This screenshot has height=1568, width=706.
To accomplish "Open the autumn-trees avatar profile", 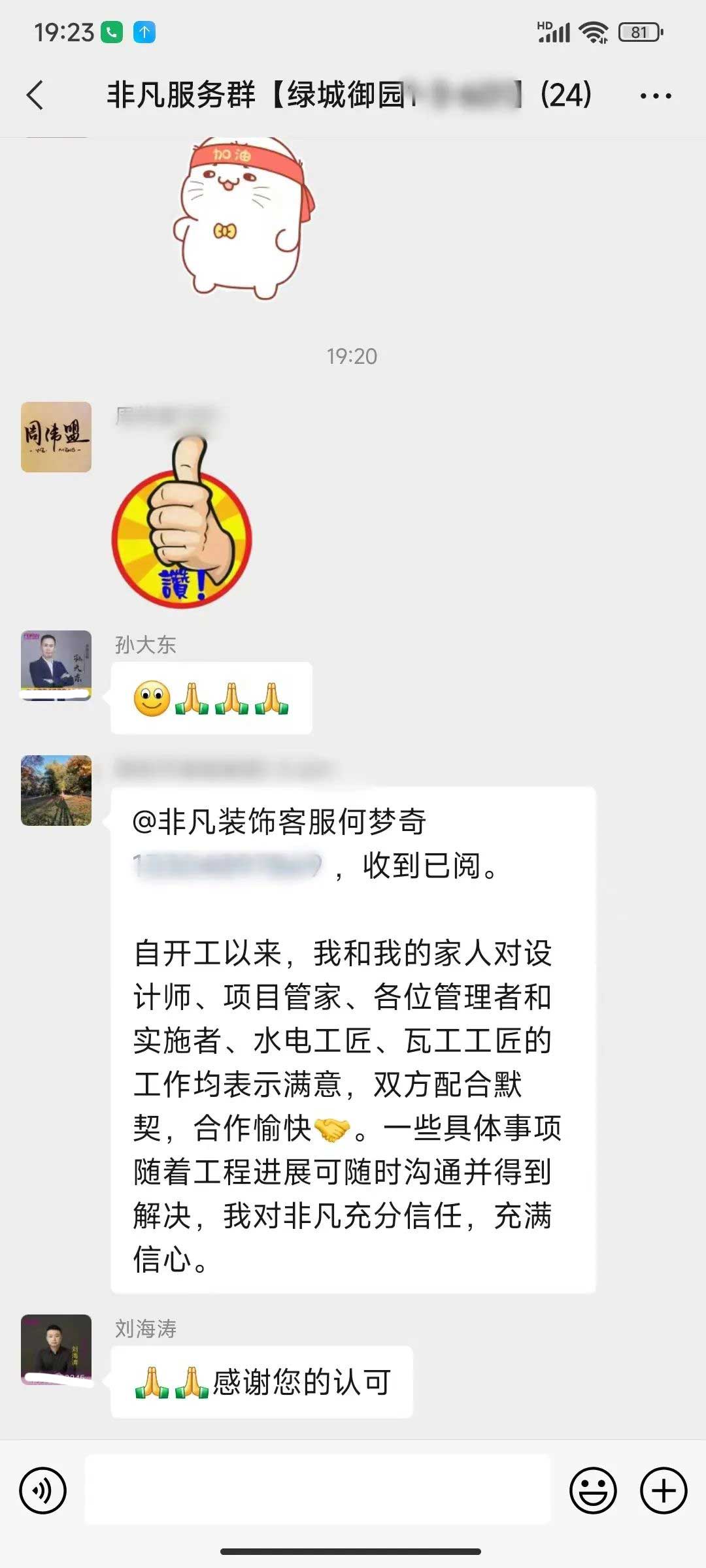I will [56, 791].
